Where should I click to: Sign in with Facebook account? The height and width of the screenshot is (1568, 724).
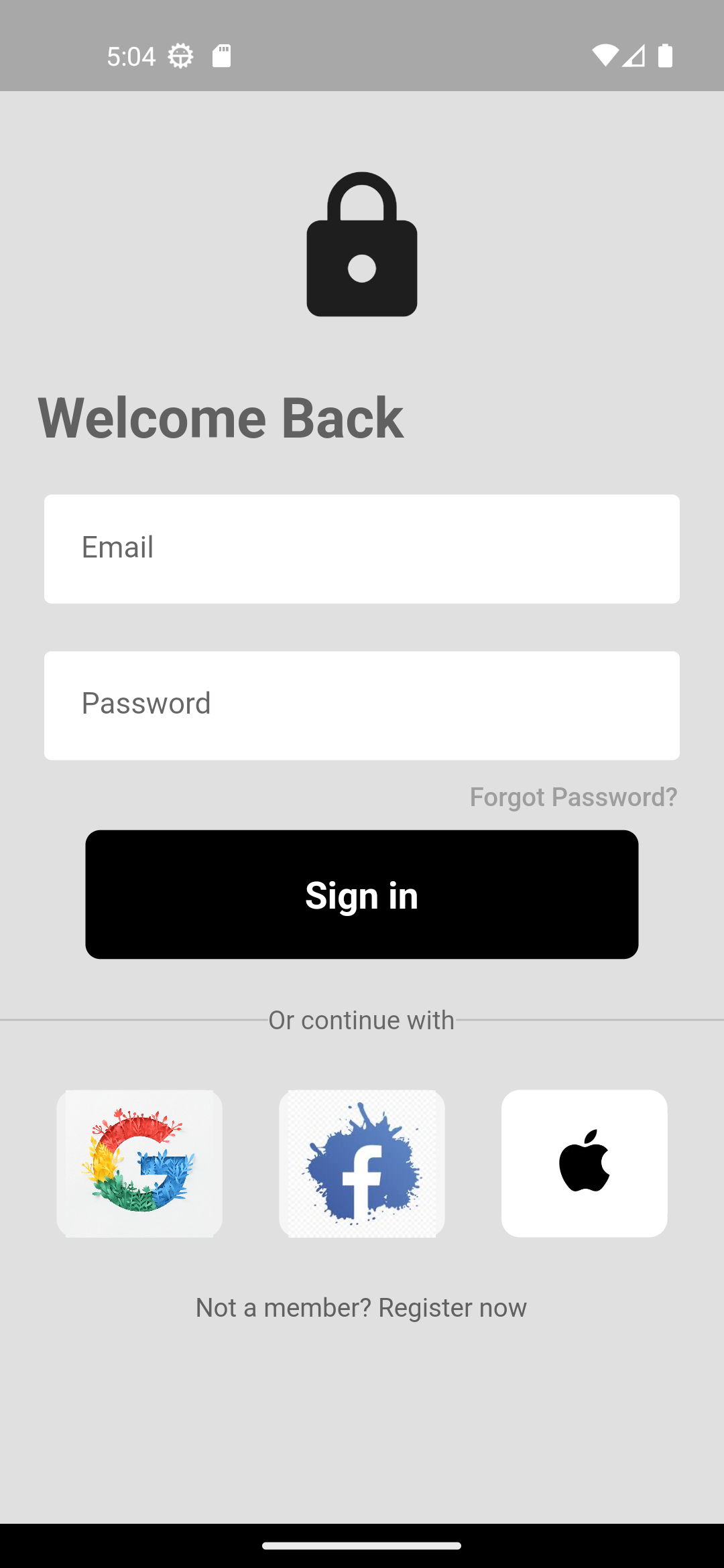[361, 1163]
